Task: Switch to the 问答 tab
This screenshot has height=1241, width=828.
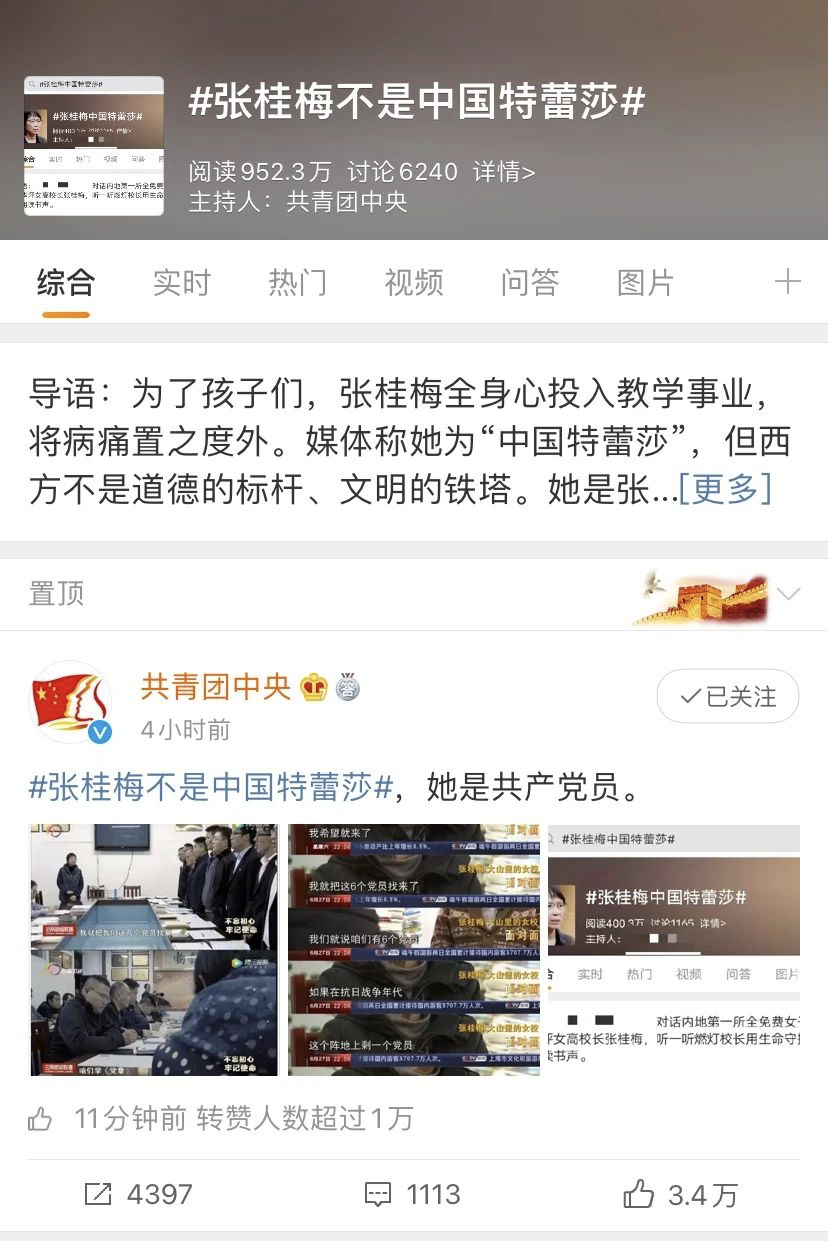Action: pos(530,283)
